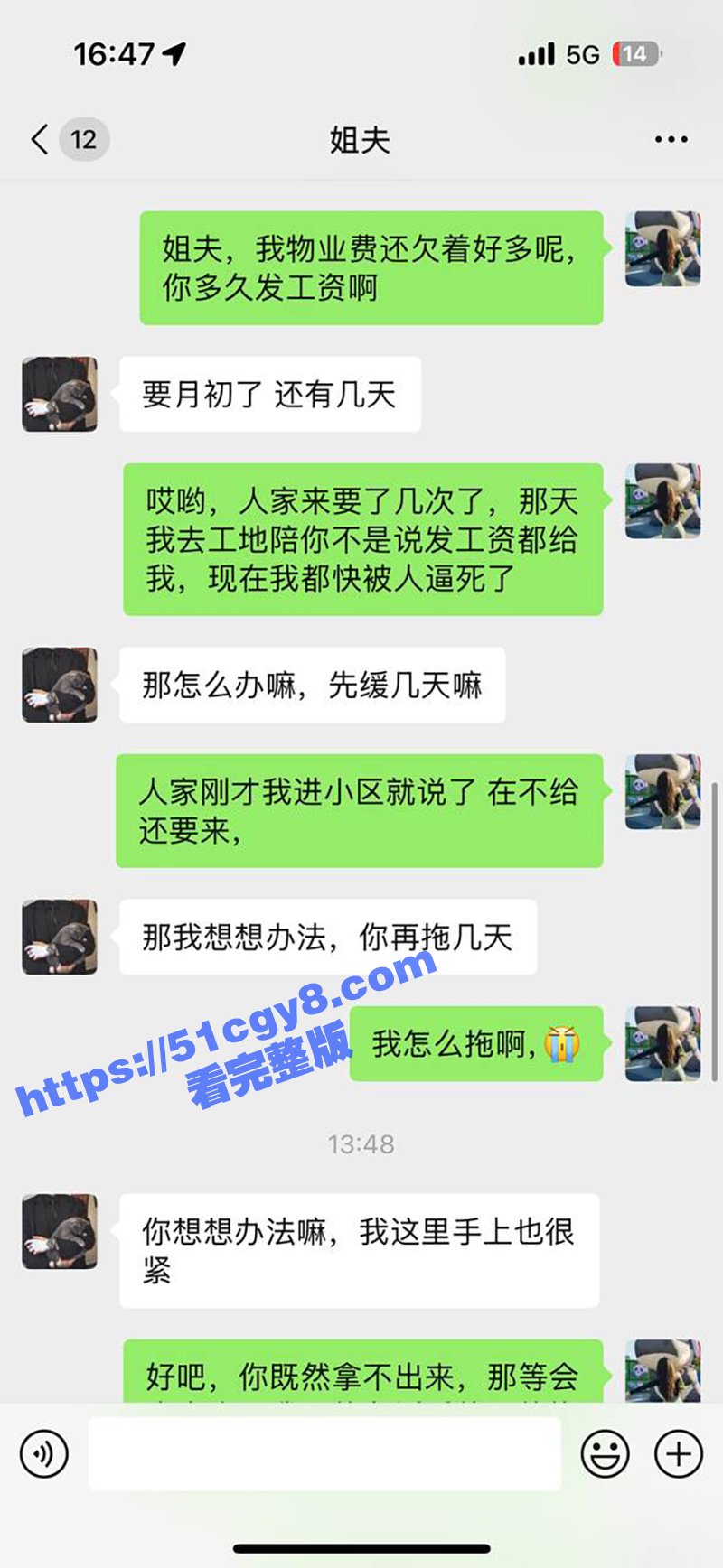Switch to voice message input
Image resolution: width=723 pixels, height=1568 pixels.
44,1453
